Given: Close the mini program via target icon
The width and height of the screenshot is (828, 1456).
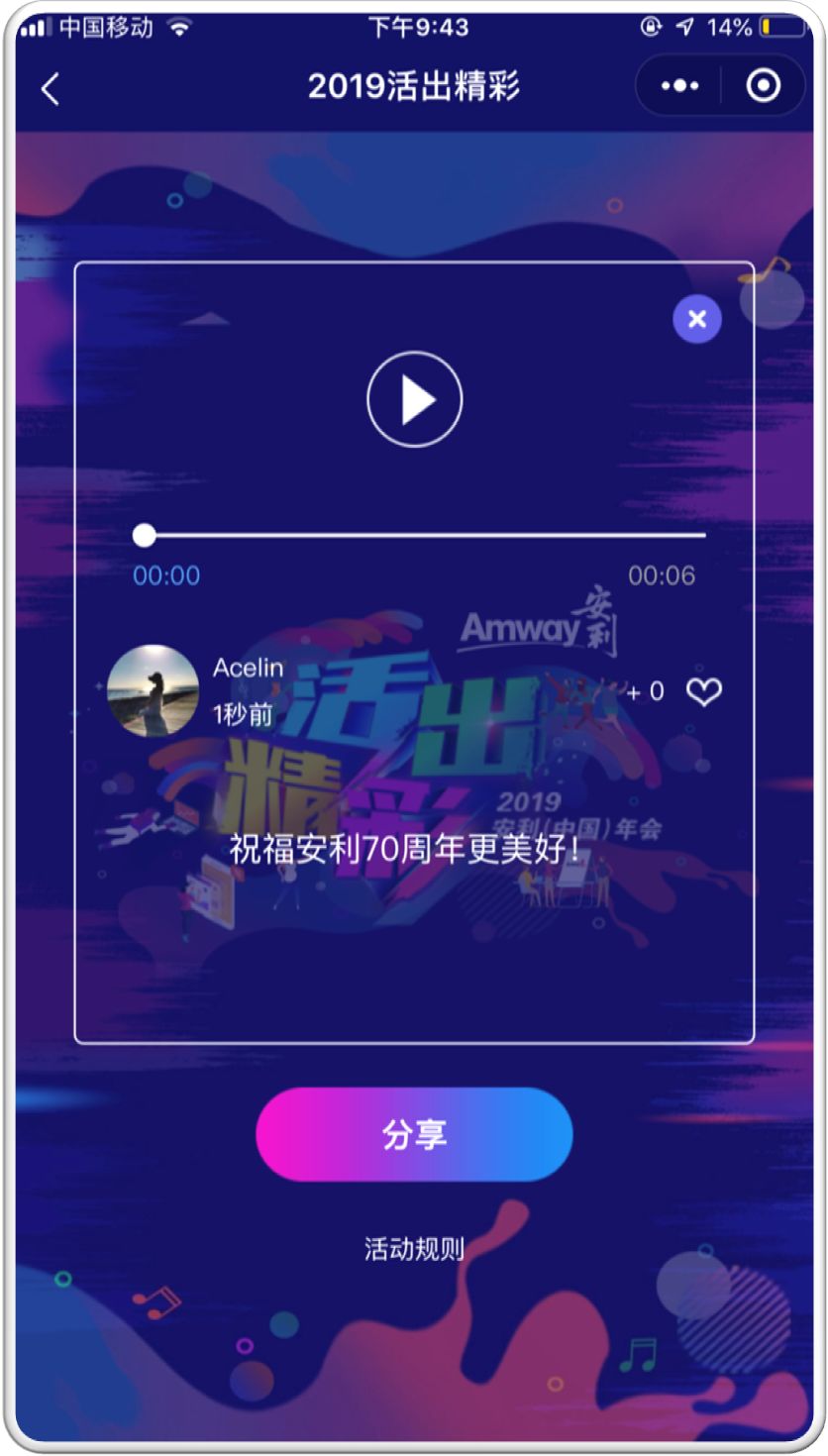Looking at the screenshot, I should [x=763, y=87].
